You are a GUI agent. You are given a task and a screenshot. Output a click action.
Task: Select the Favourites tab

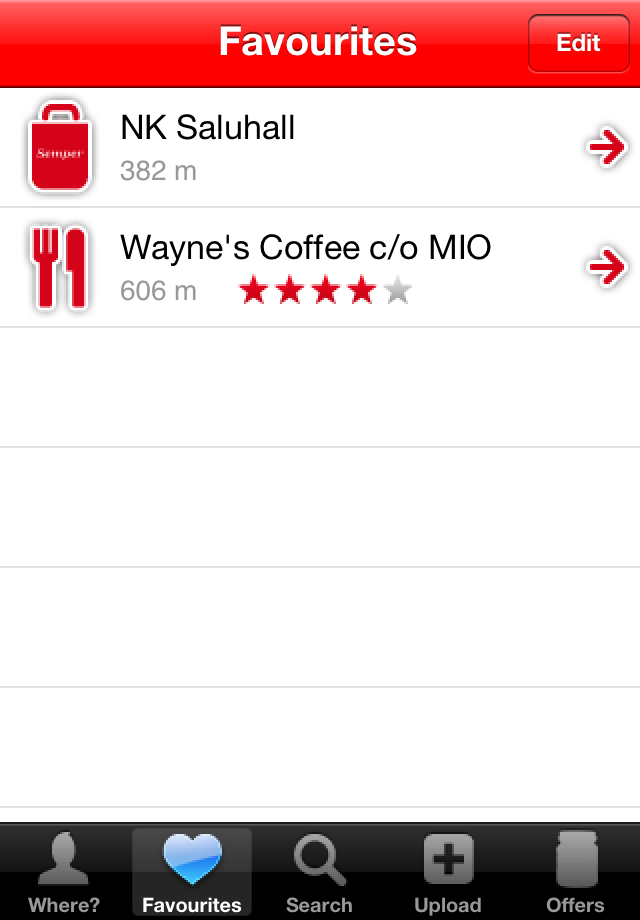click(192, 872)
